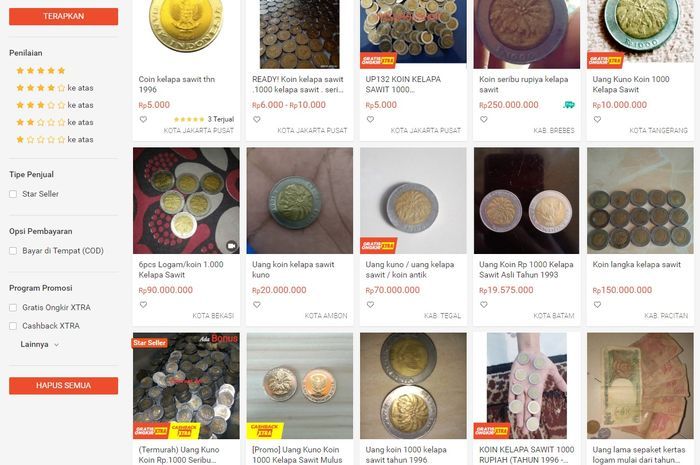Select the Cashback XTRA checkbox
The height and width of the screenshot is (465, 700).
(x=13, y=326)
